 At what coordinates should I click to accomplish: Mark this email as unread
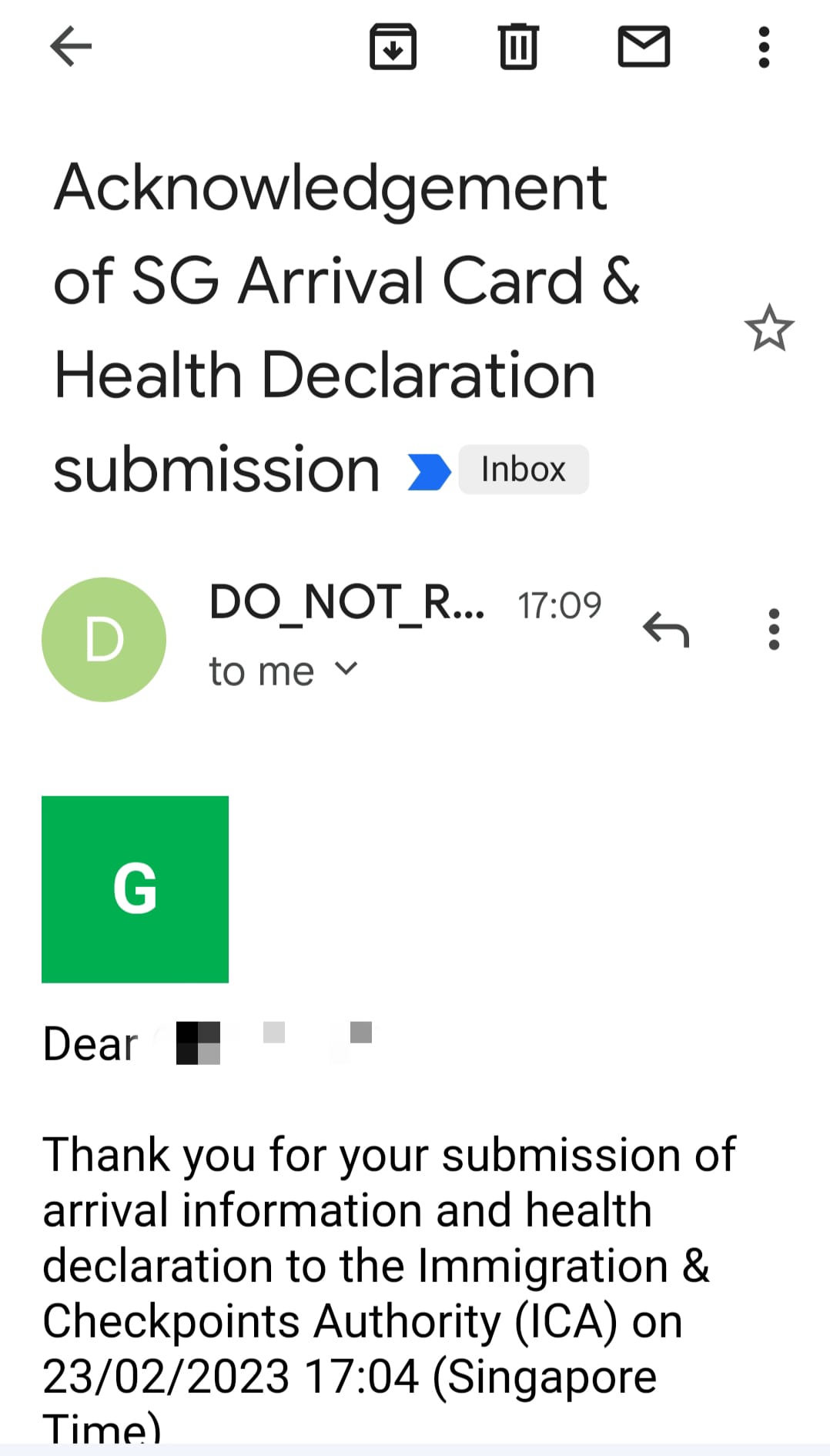coord(644,47)
